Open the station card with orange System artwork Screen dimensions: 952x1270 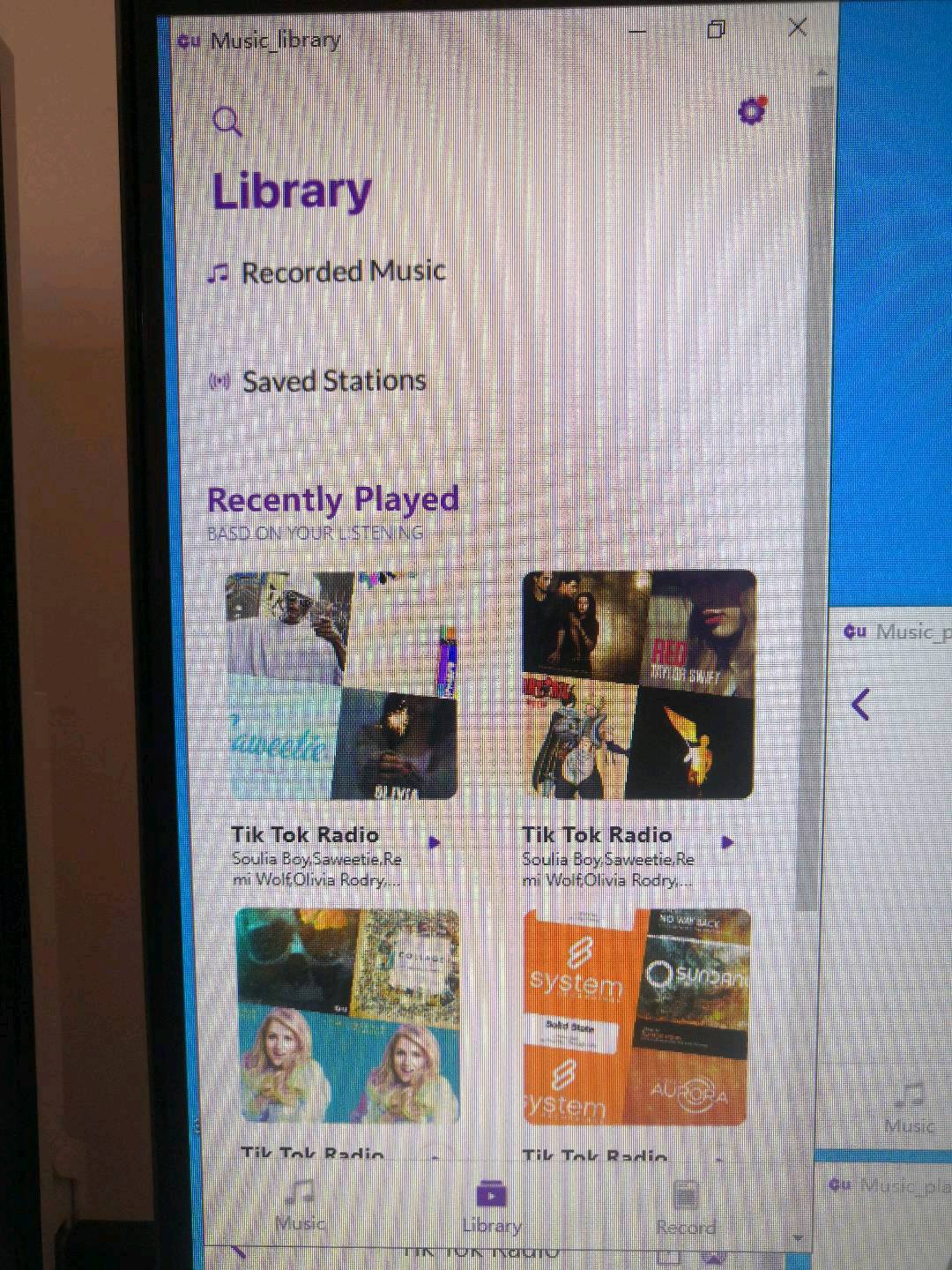[x=636, y=1016]
